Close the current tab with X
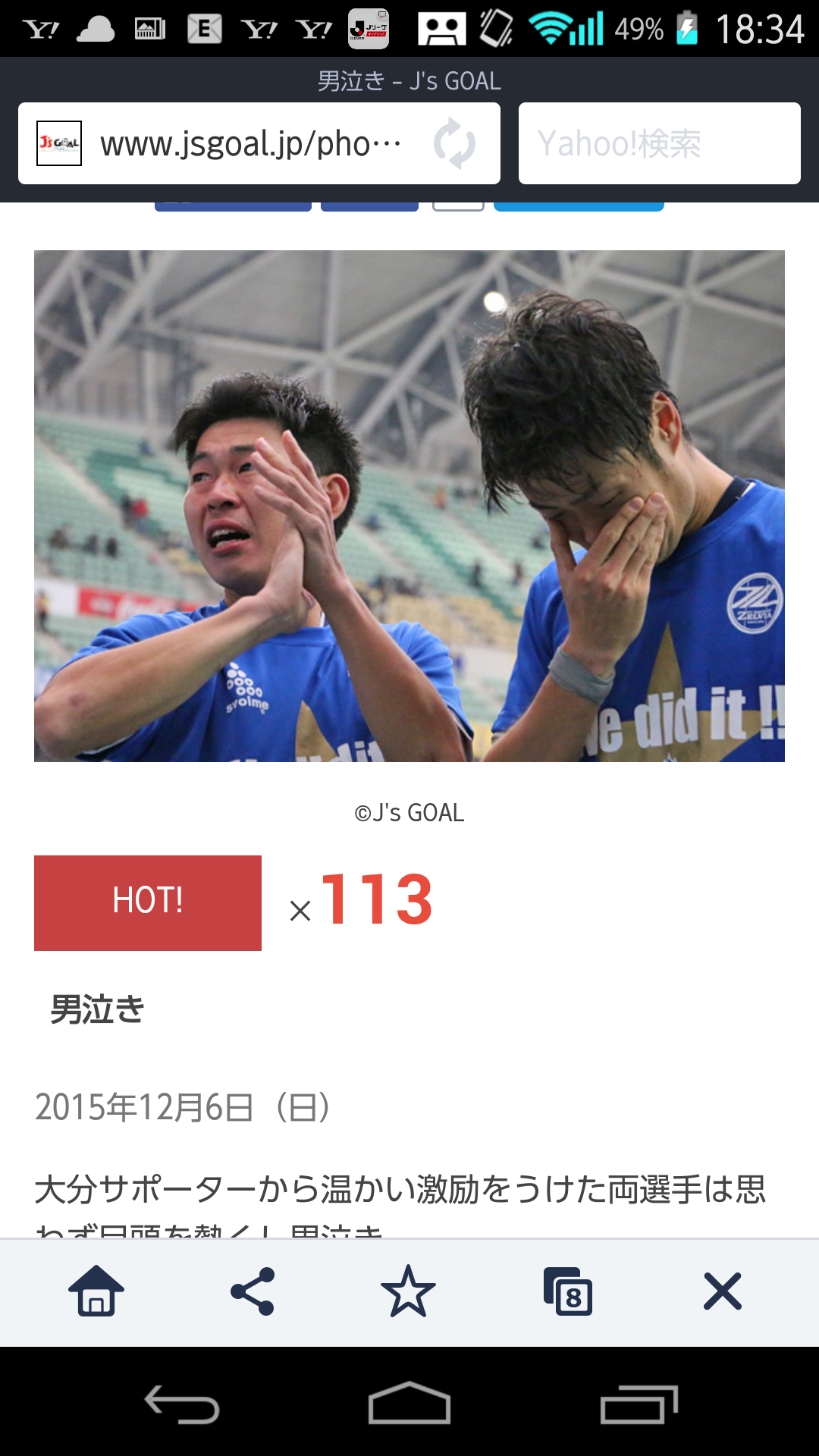The width and height of the screenshot is (819, 1456). click(x=722, y=1291)
